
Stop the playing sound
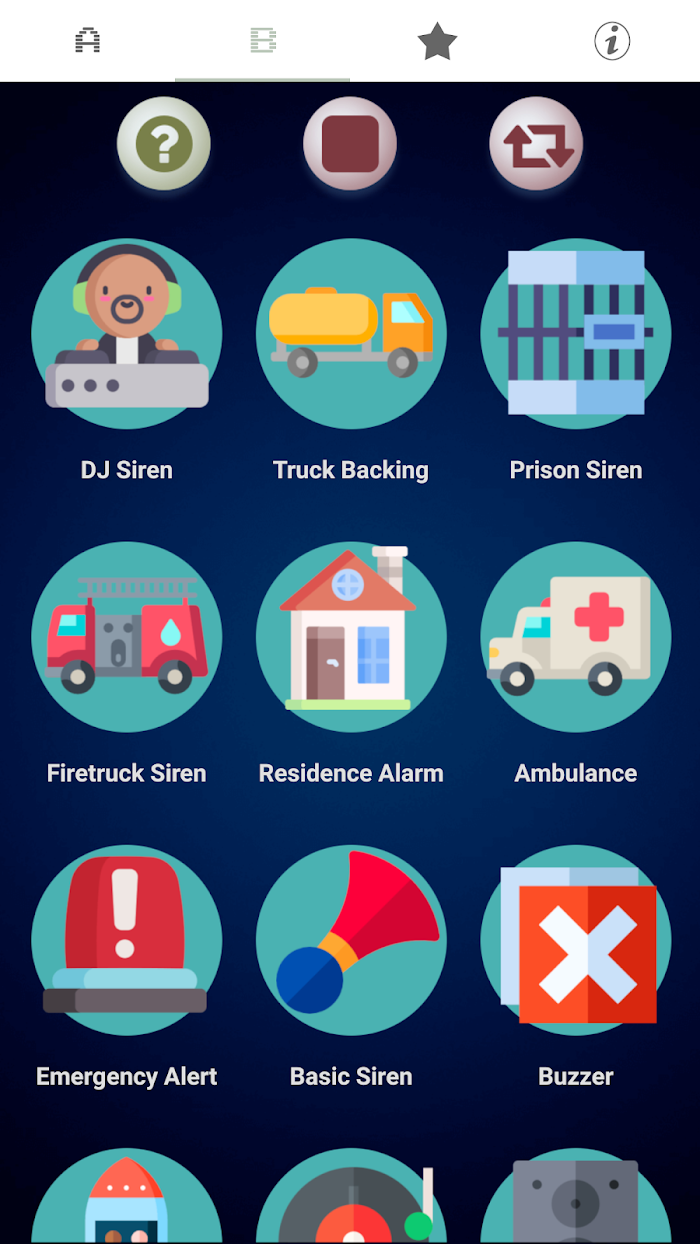tap(350, 144)
